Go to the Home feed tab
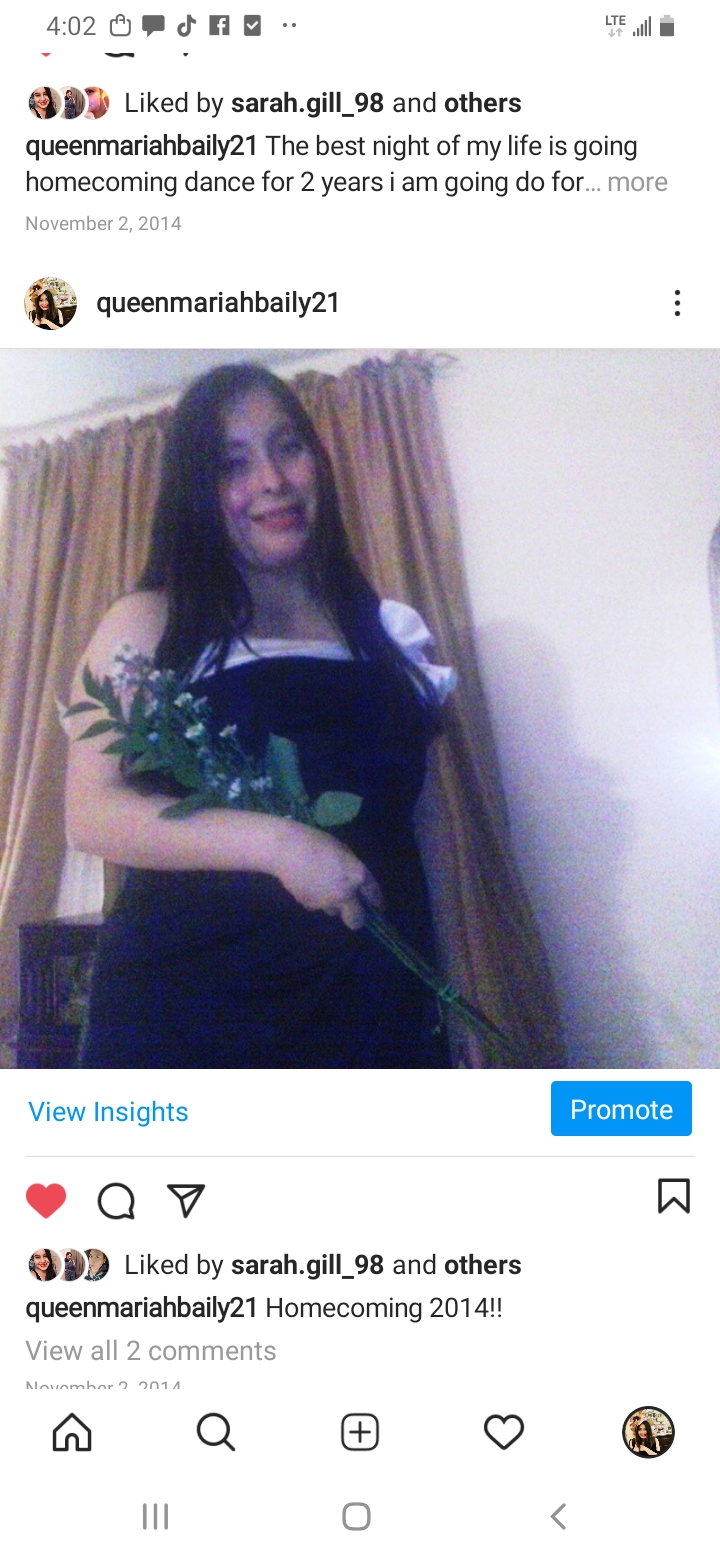720x1560 pixels. (72, 1432)
